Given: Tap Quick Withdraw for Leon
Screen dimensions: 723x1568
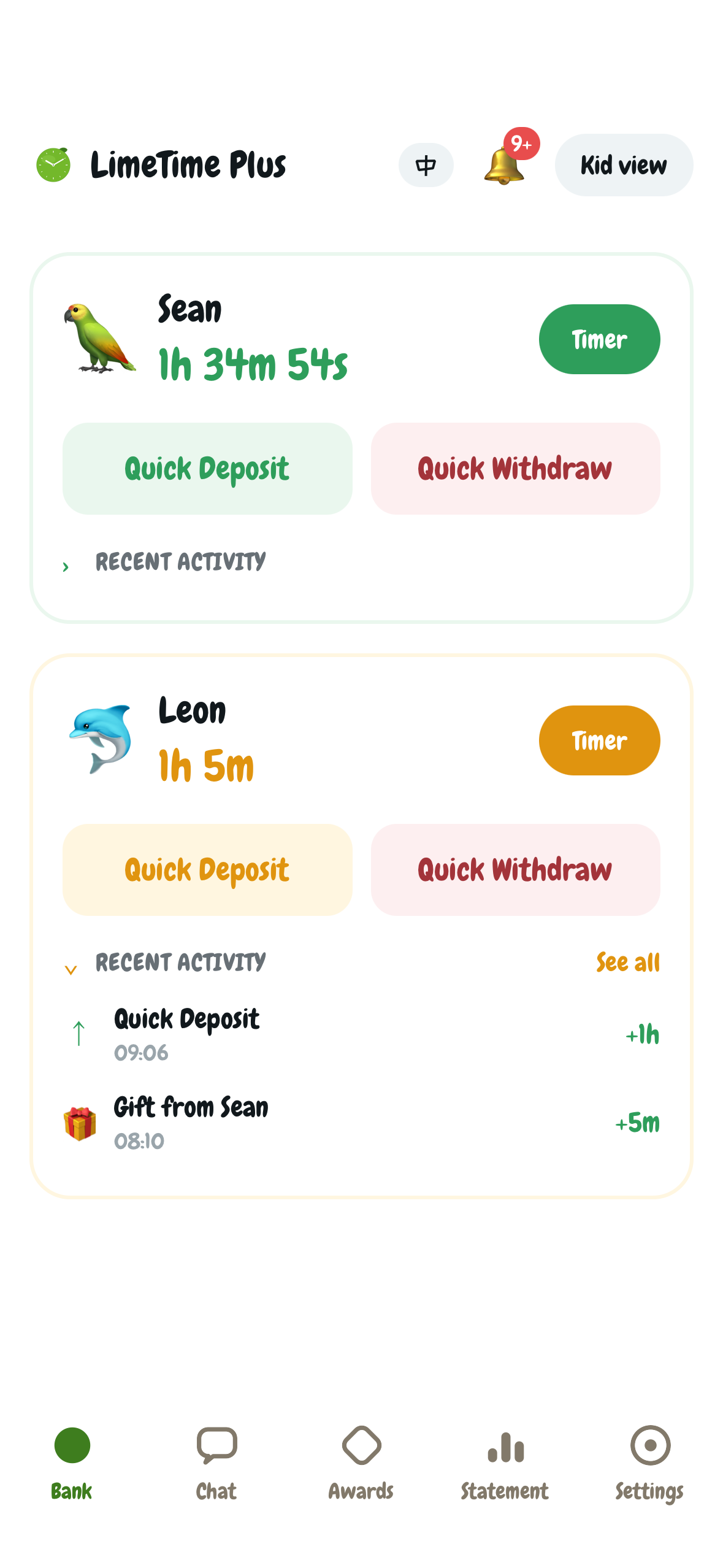Looking at the screenshot, I should pos(515,870).
